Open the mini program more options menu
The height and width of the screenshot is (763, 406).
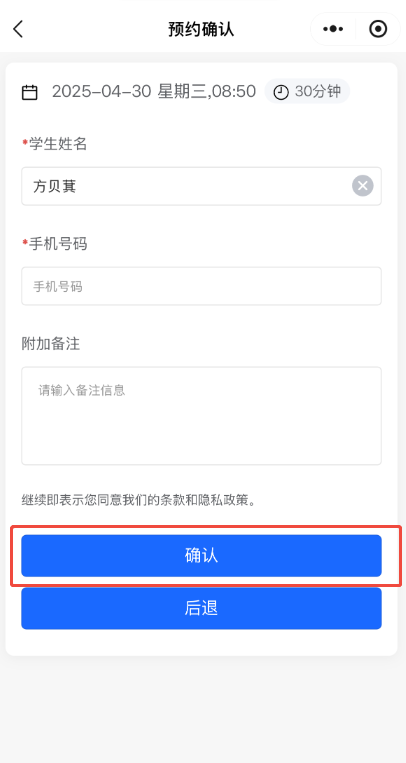(x=333, y=29)
